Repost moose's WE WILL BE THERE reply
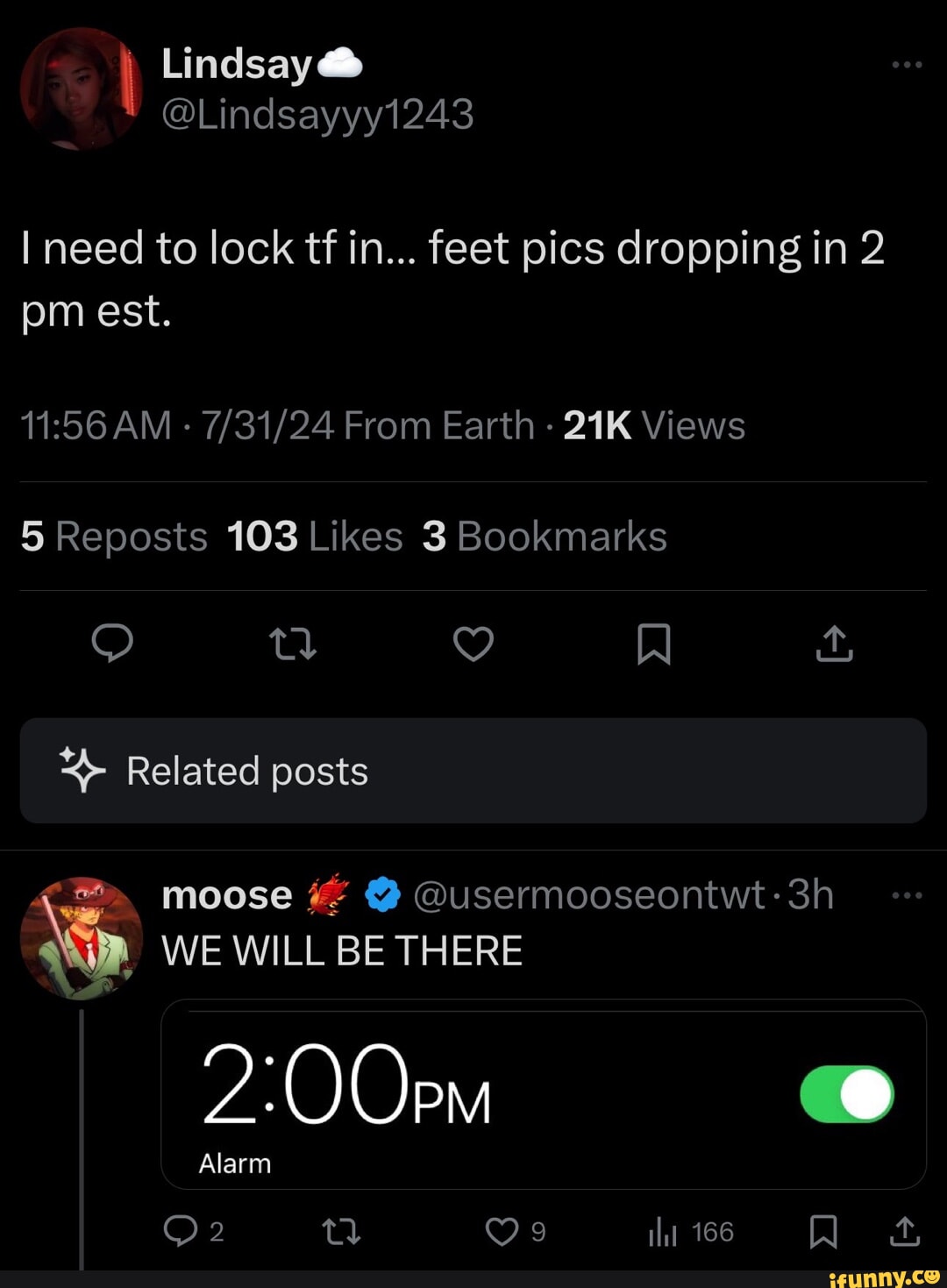 point(341,1231)
